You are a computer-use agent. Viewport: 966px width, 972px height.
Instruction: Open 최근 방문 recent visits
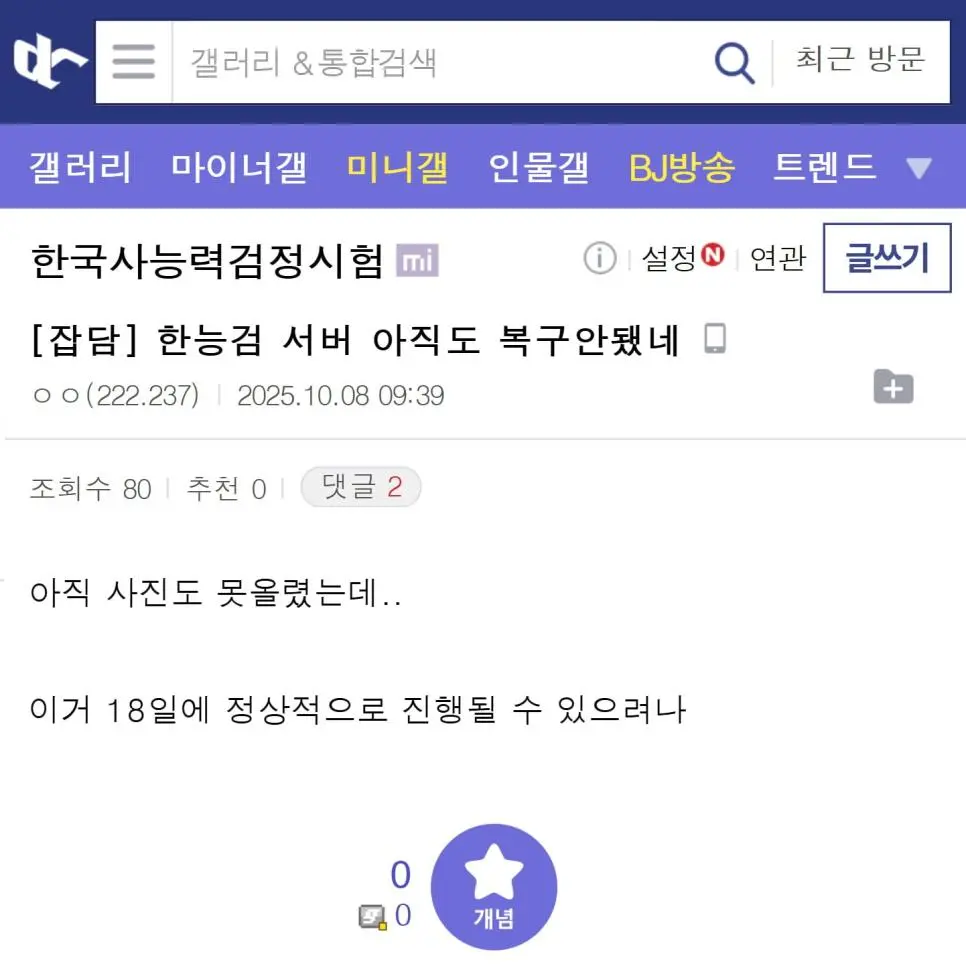tap(860, 60)
